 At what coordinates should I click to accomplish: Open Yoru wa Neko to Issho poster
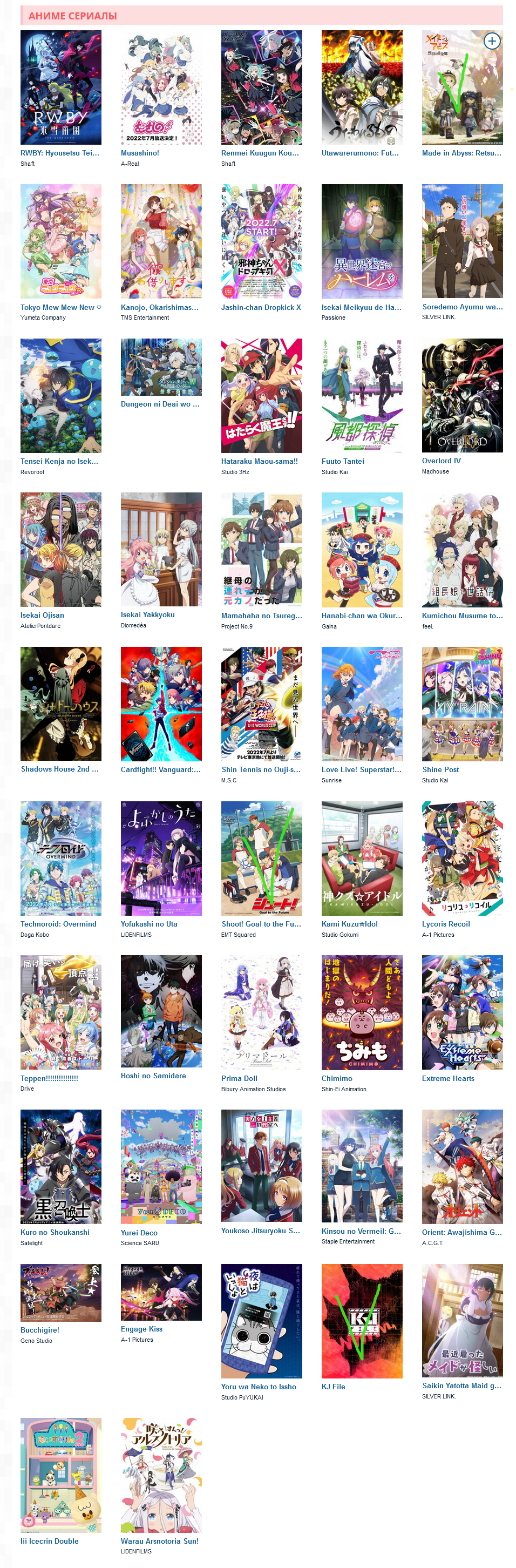click(261, 1321)
